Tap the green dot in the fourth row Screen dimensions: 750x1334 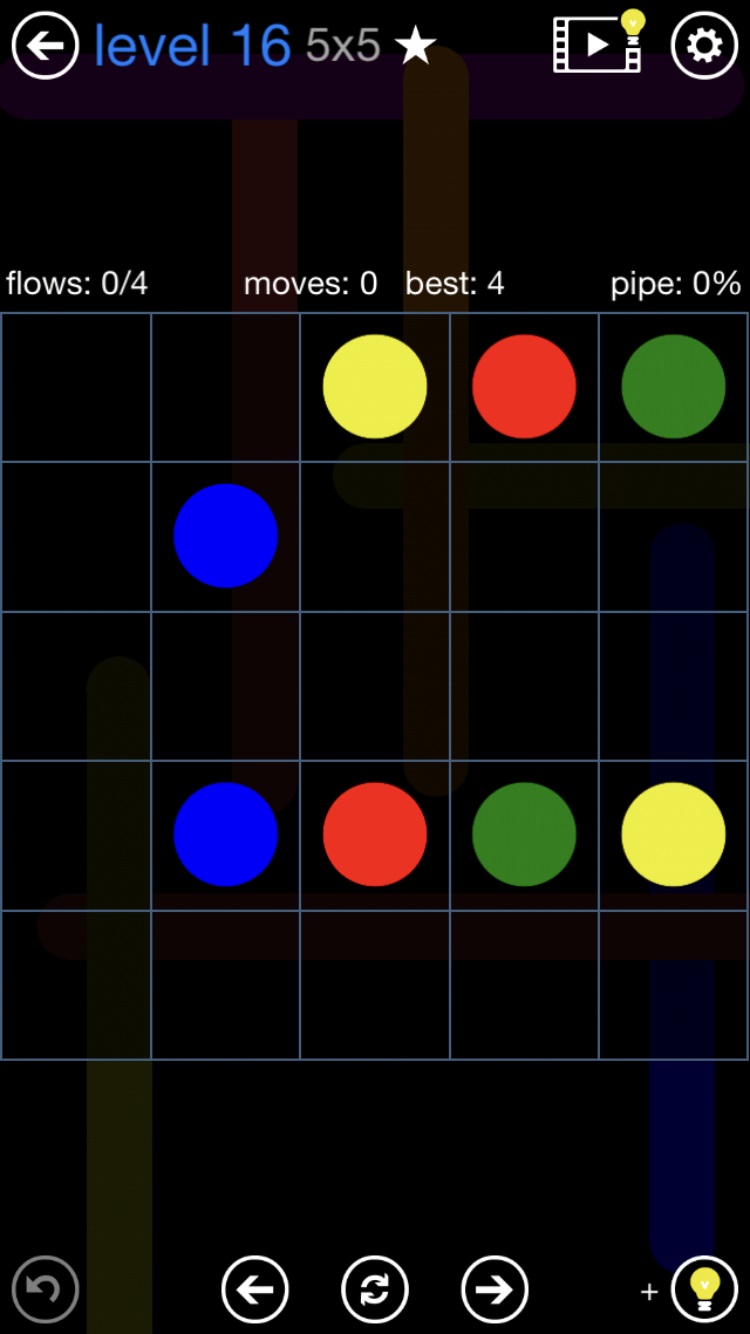pyautogui.click(x=524, y=834)
